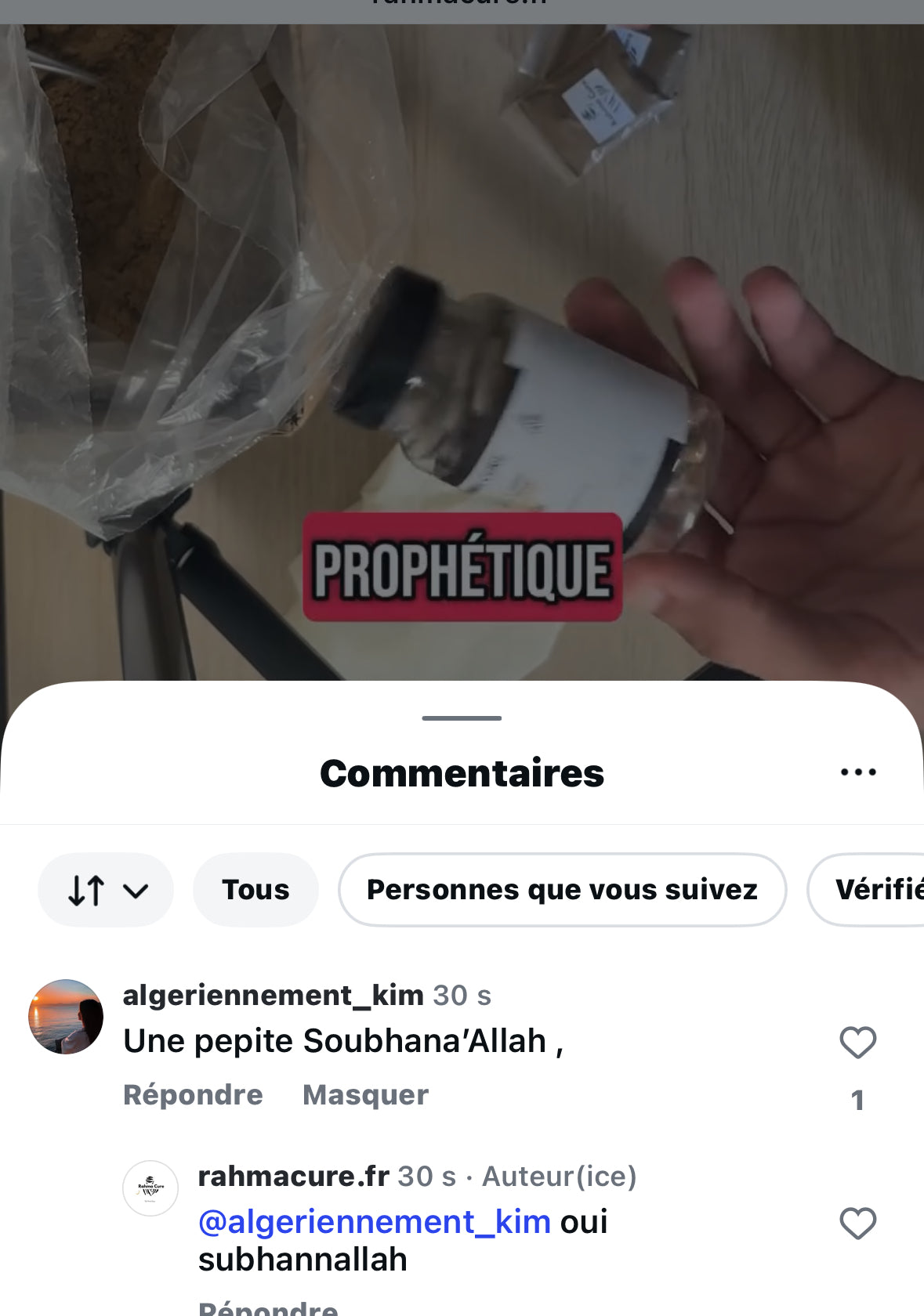
Task: Like rahmacure.fr's reply
Action: [x=857, y=1224]
